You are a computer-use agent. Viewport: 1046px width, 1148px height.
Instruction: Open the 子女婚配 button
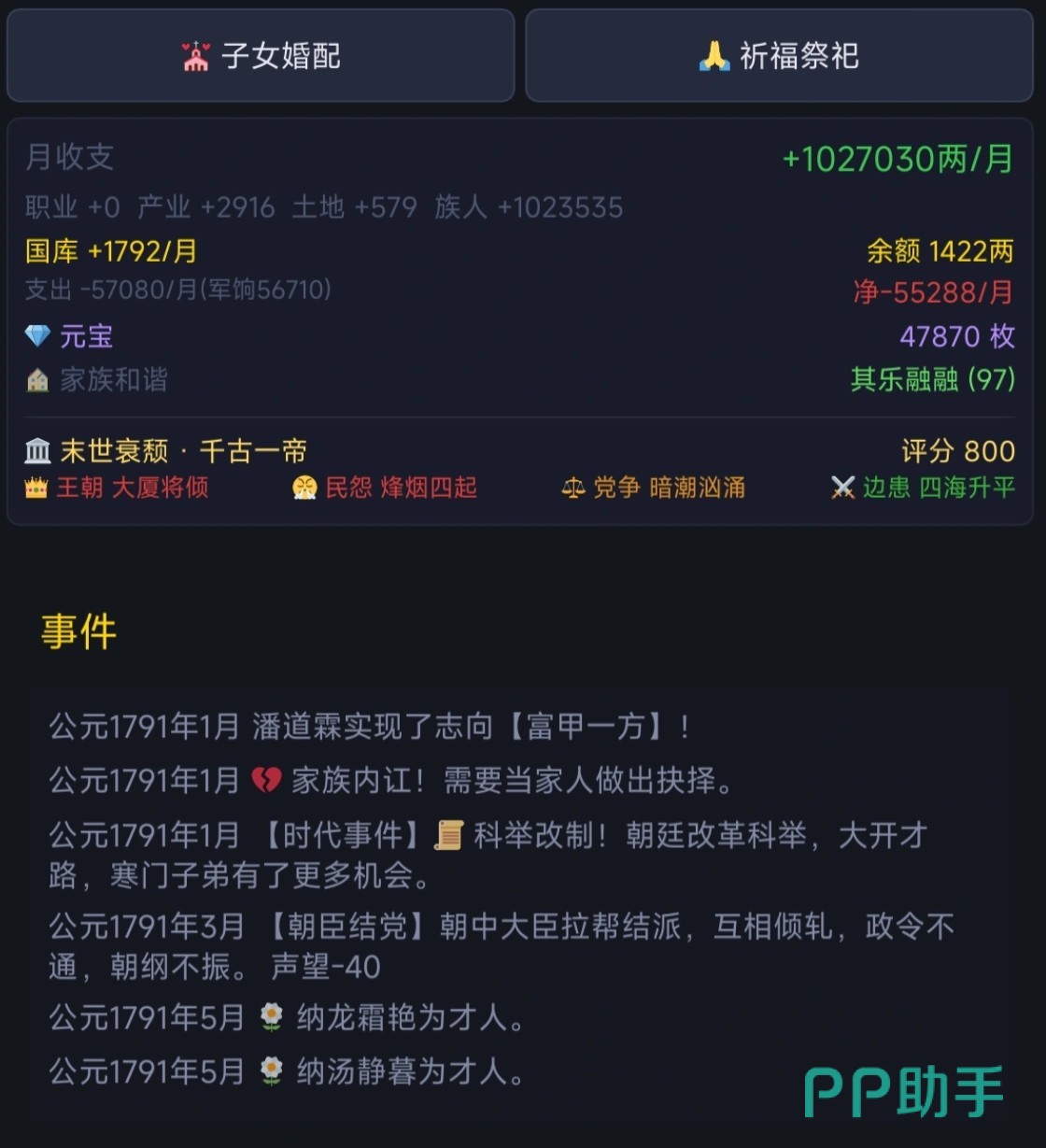tap(261, 56)
